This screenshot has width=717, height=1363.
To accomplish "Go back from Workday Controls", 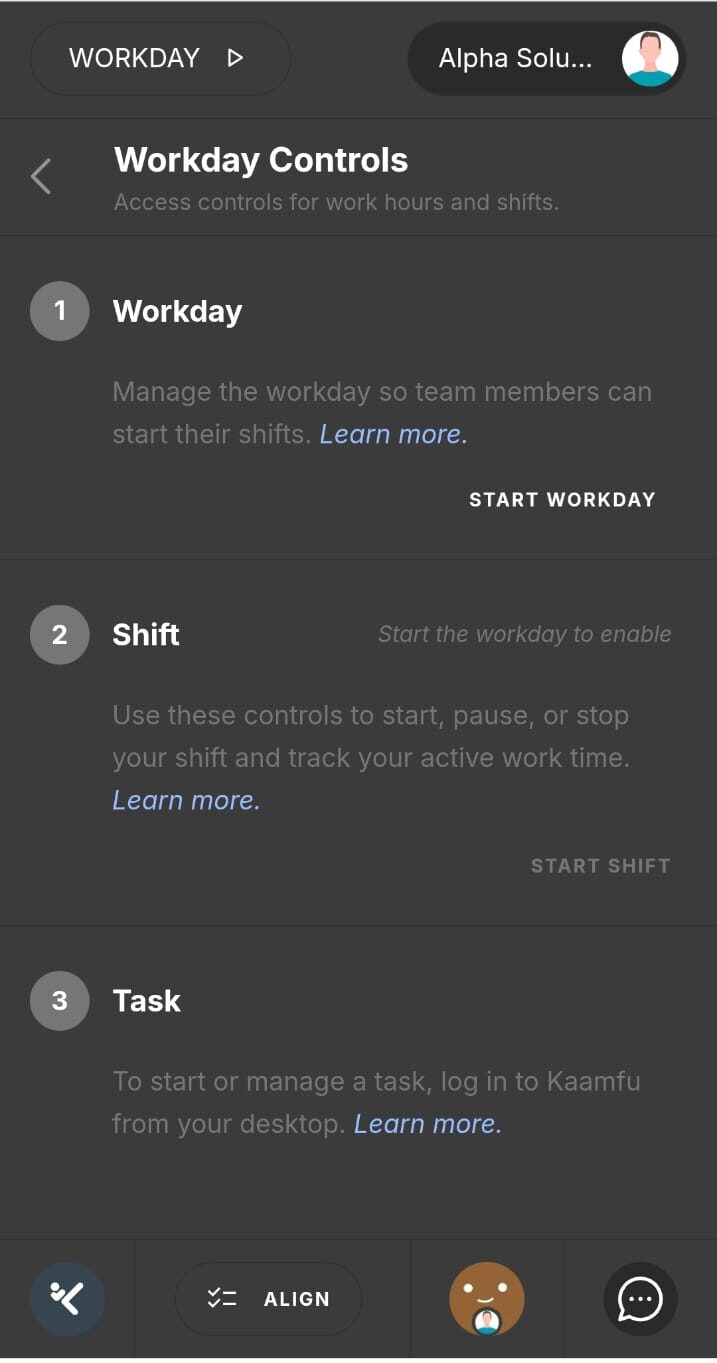I will (41, 177).
